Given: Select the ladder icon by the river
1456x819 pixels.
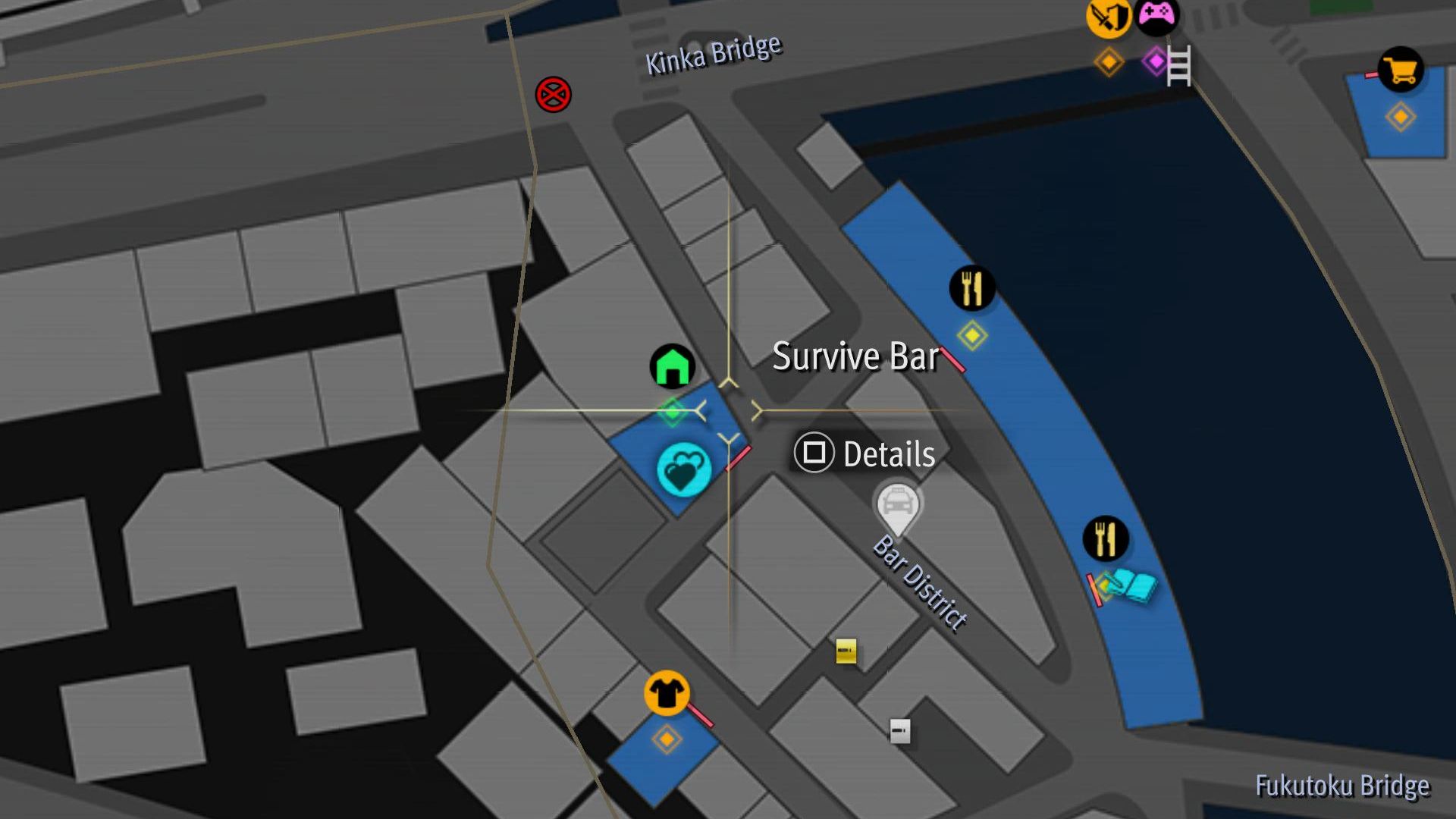Looking at the screenshot, I should [1178, 66].
